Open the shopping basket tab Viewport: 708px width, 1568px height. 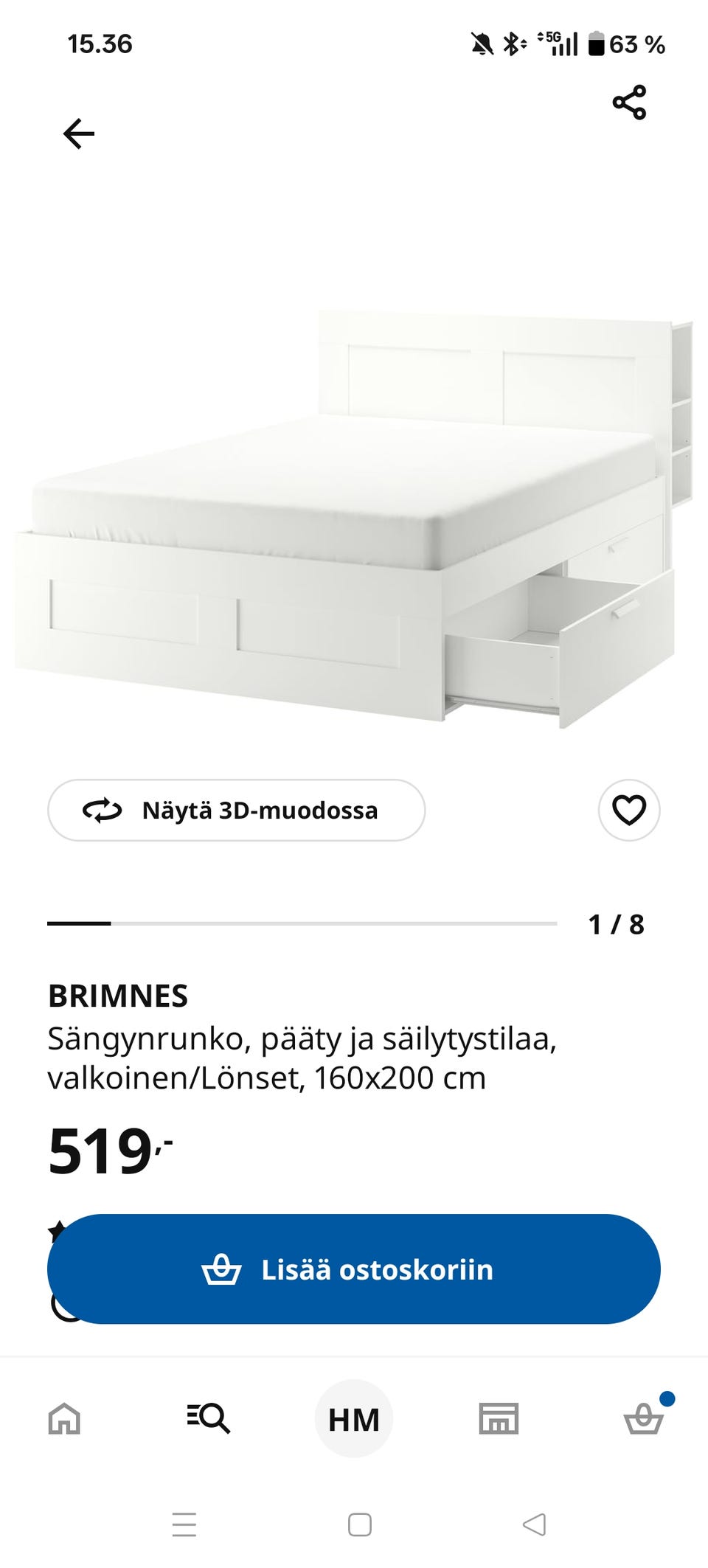point(644,1418)
